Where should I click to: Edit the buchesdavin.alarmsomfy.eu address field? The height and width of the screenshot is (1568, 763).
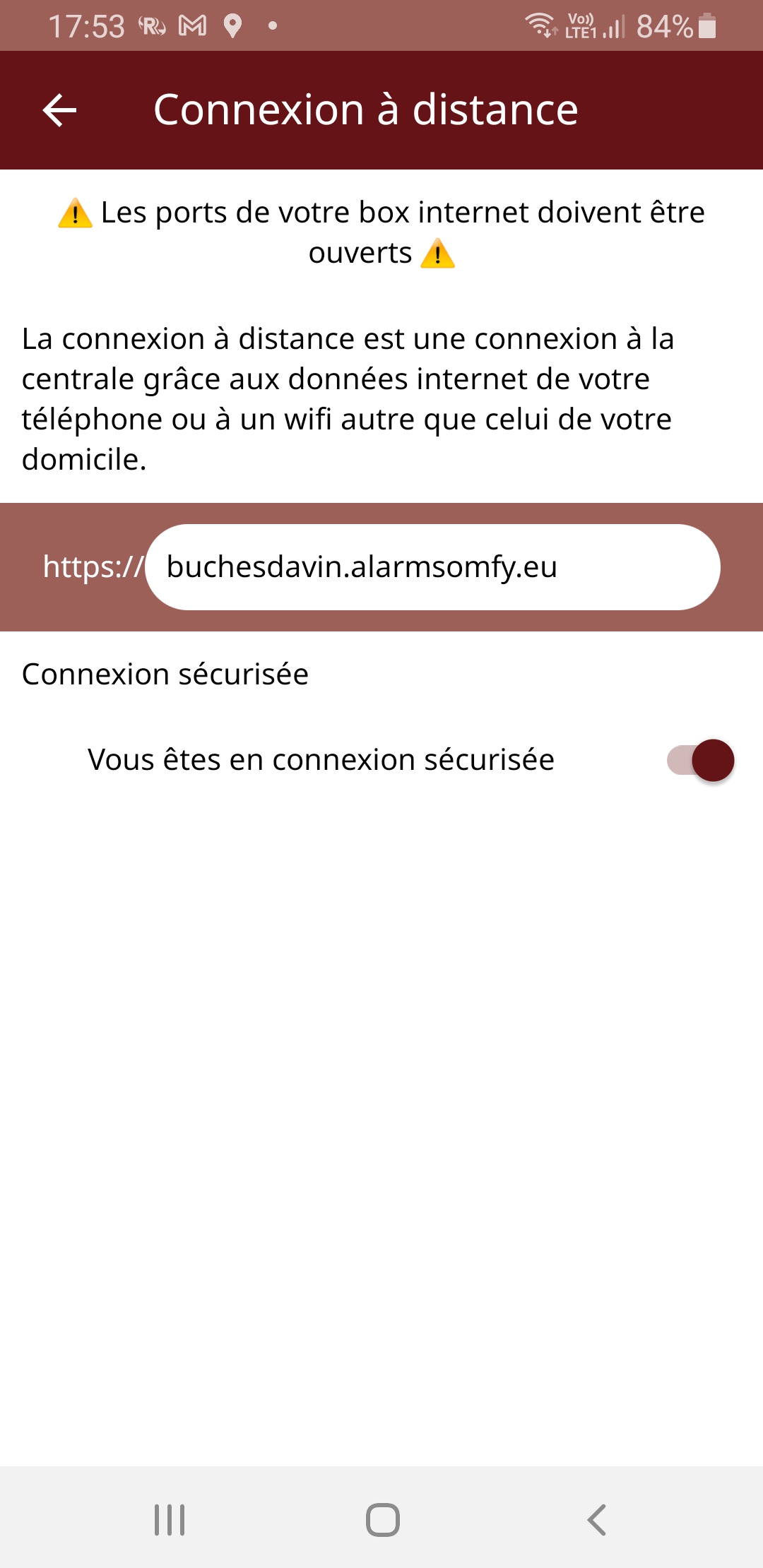coord(432,567)
